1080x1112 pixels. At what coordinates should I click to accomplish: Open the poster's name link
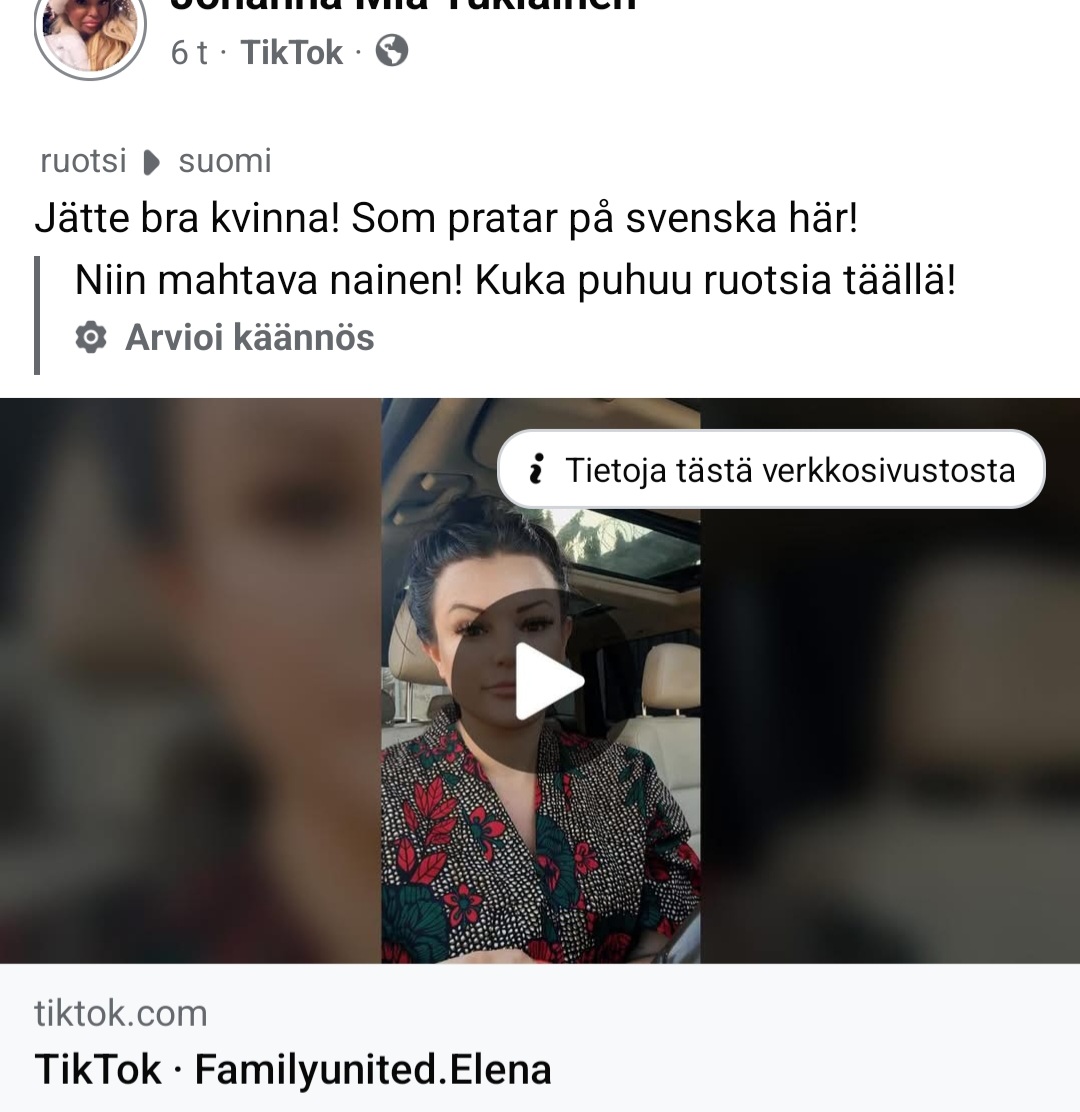coord(400,5)
